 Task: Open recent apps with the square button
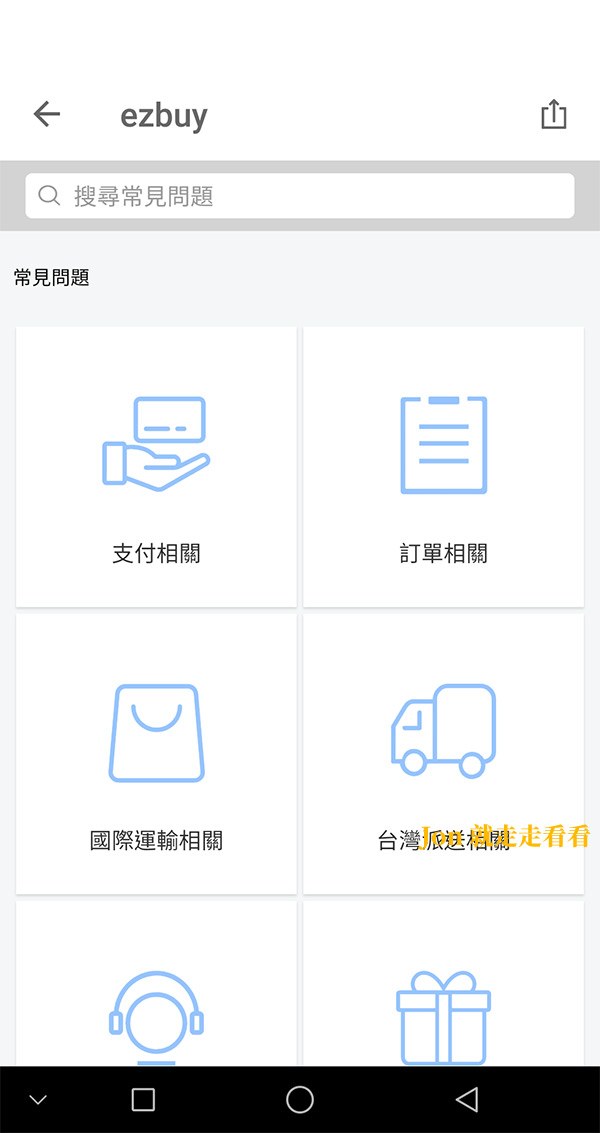pos(143,1100)
